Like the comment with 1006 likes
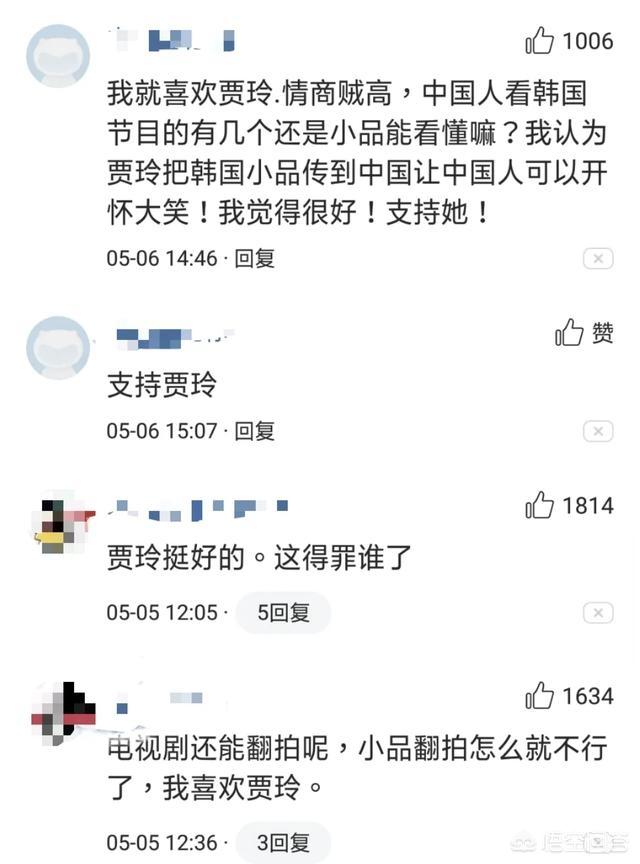 pos(540,41)
